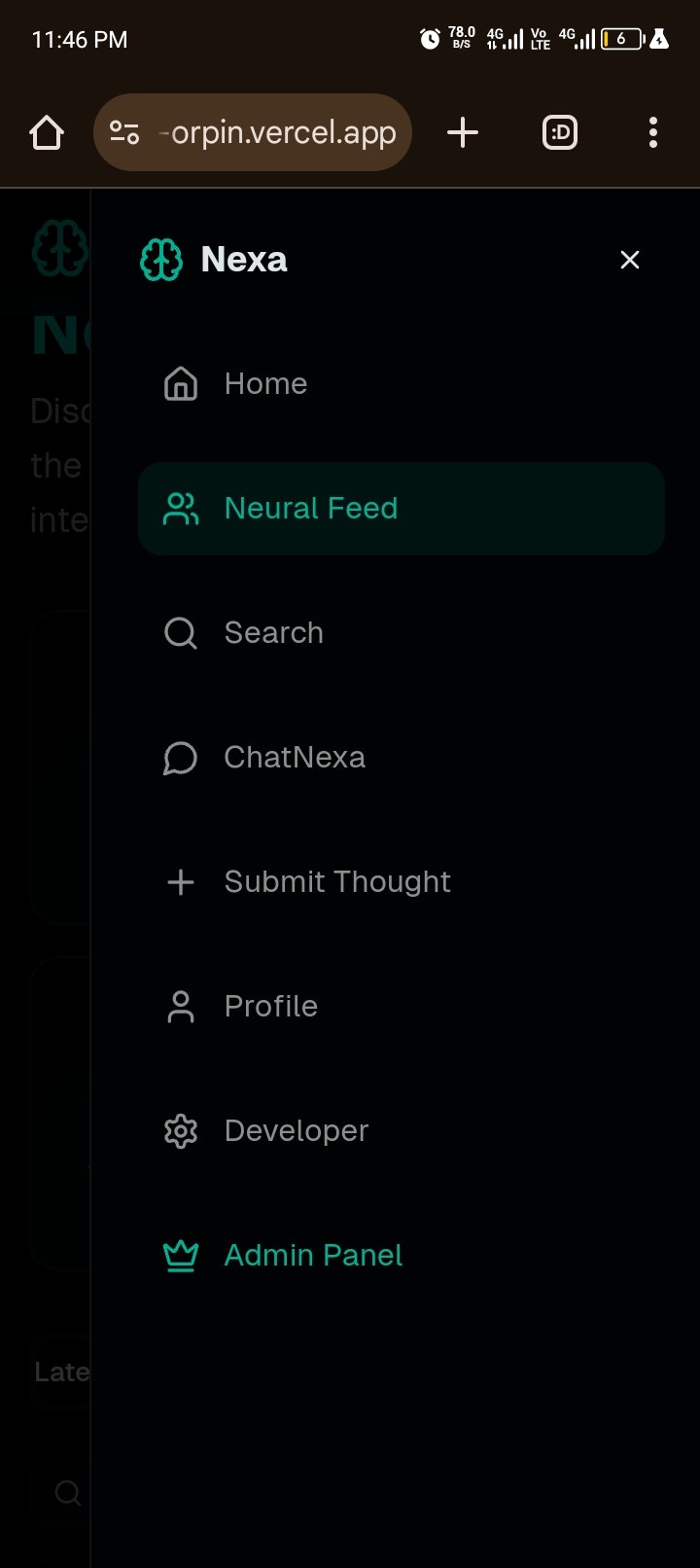Open the browser three-dot menu
This screenshot has height=1568, width=700.
652,132
